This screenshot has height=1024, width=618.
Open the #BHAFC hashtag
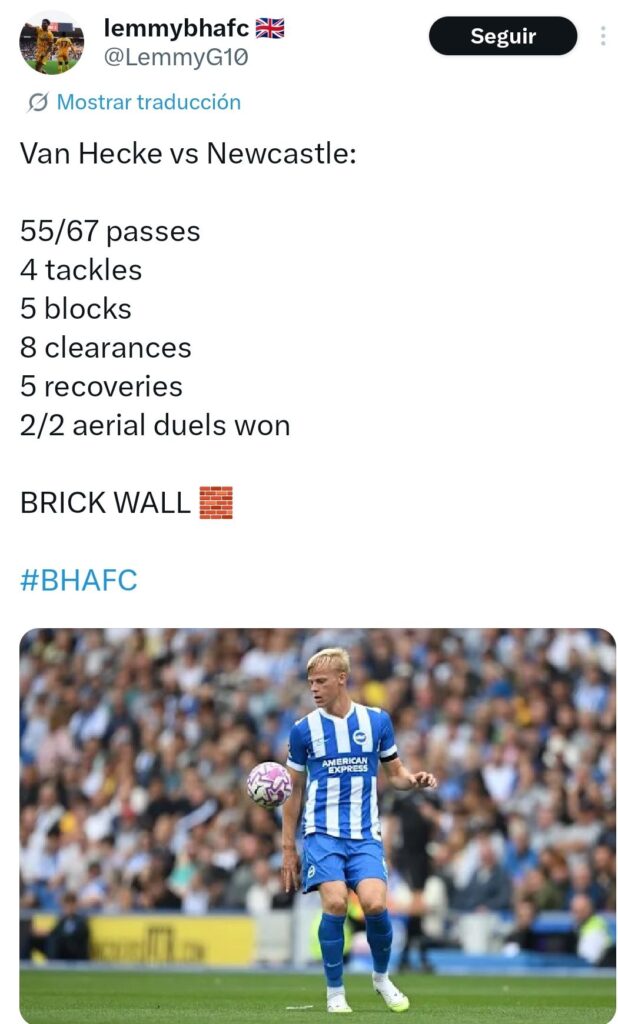[78, 580]
